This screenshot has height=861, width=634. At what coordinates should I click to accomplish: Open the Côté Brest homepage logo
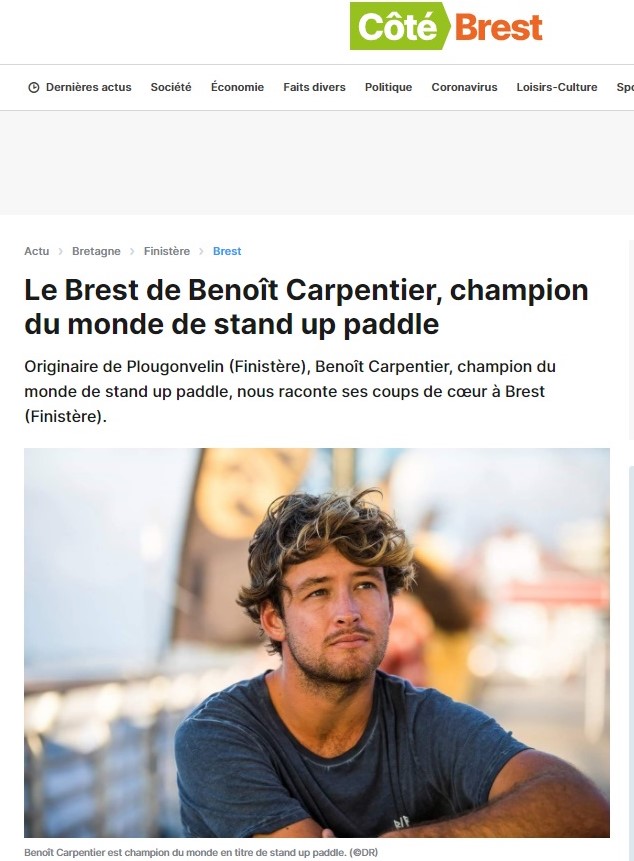446,26
